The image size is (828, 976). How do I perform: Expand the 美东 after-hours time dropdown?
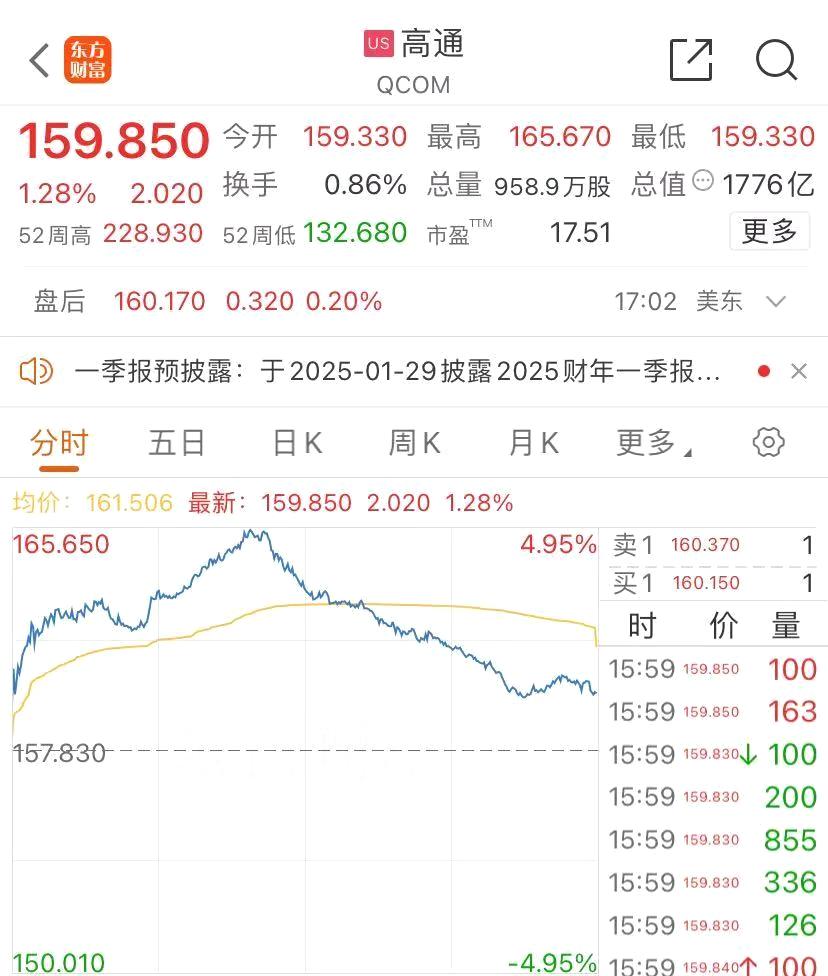point(776,301)
